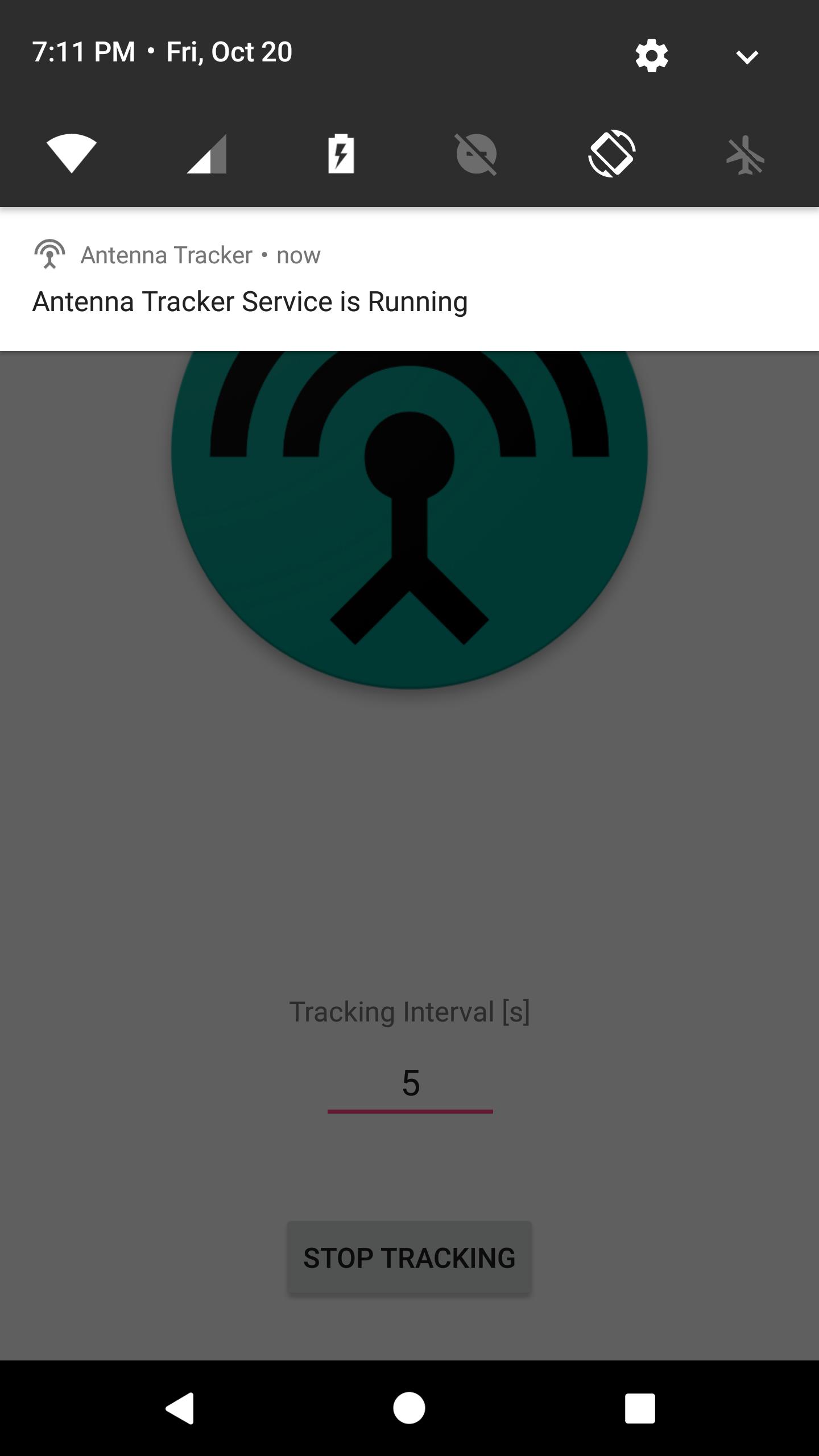
Task: Tap the charging battery icon
Action: point(341,154)
